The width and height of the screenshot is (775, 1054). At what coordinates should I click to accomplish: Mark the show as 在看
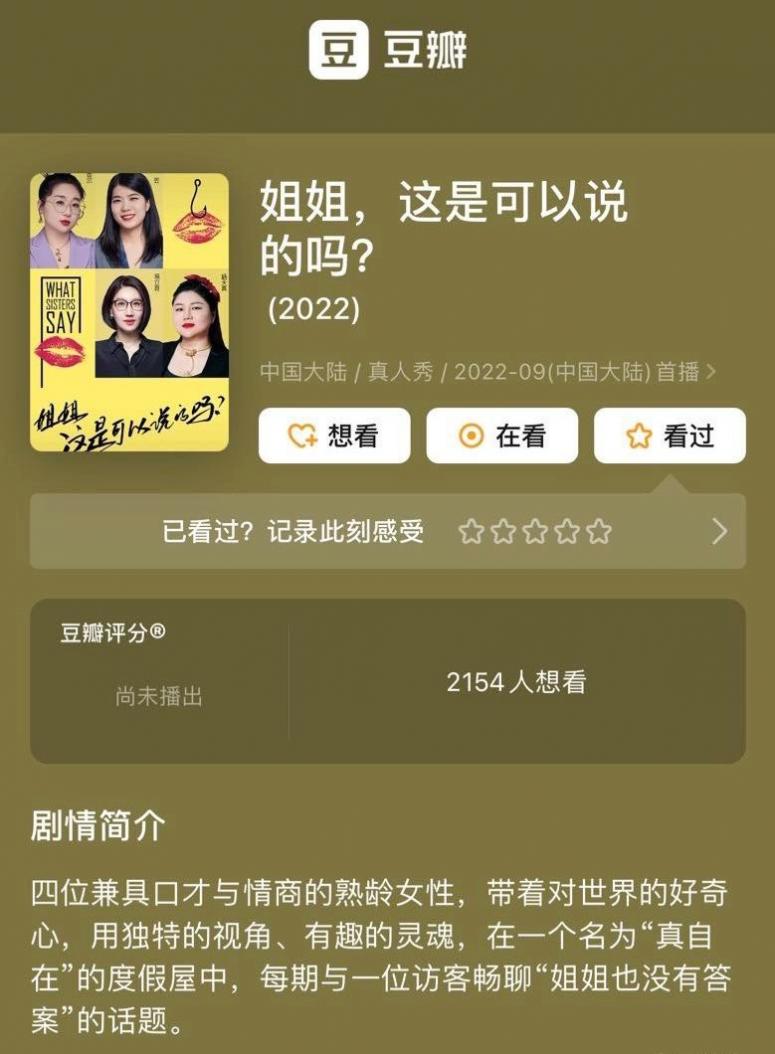(x=502, y=436)
